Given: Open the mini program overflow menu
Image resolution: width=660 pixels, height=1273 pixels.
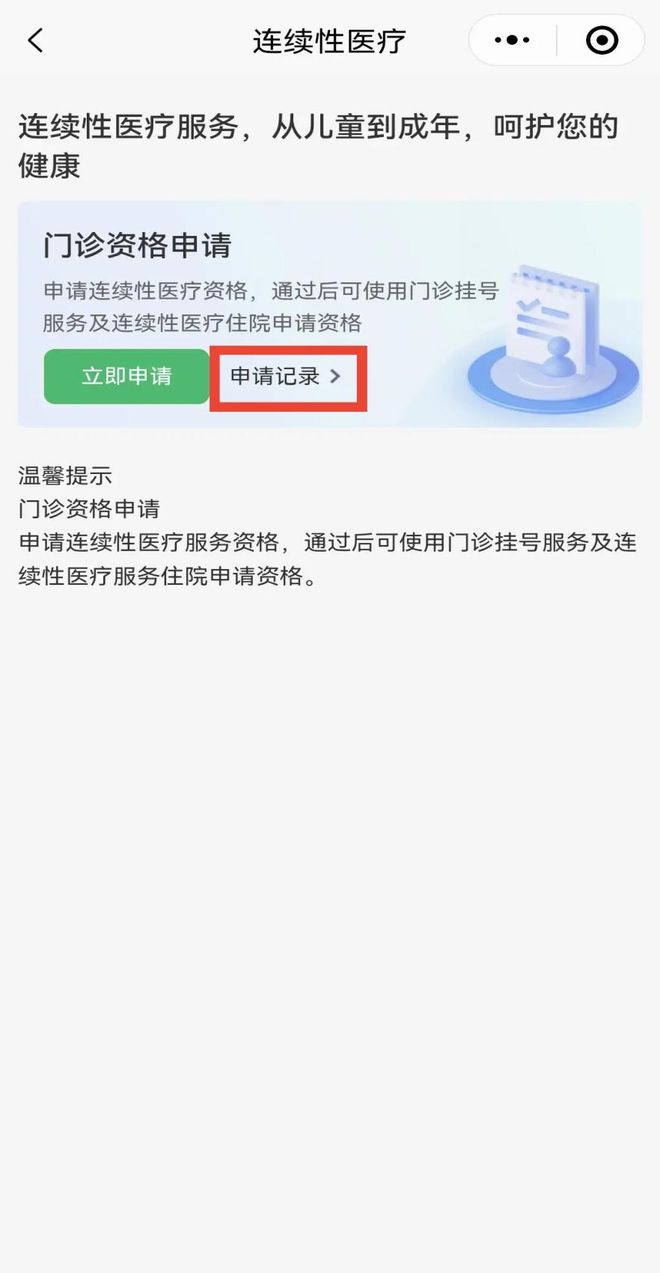Looking at the screenshot, I should click(512, 41).
